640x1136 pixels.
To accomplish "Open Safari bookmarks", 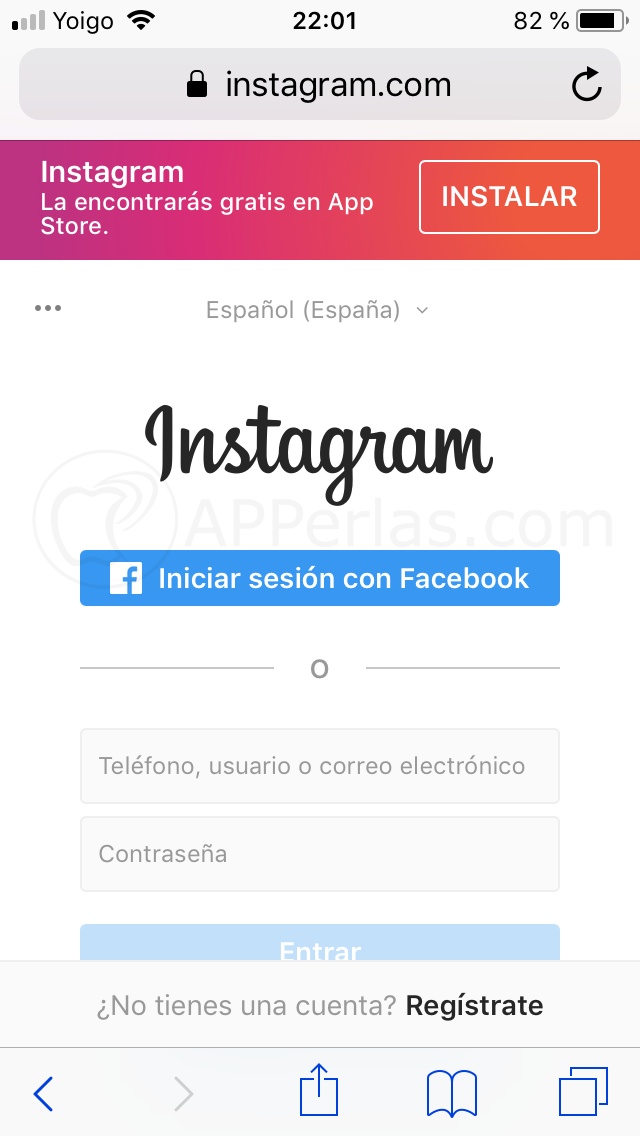I will coord(452,1093).
